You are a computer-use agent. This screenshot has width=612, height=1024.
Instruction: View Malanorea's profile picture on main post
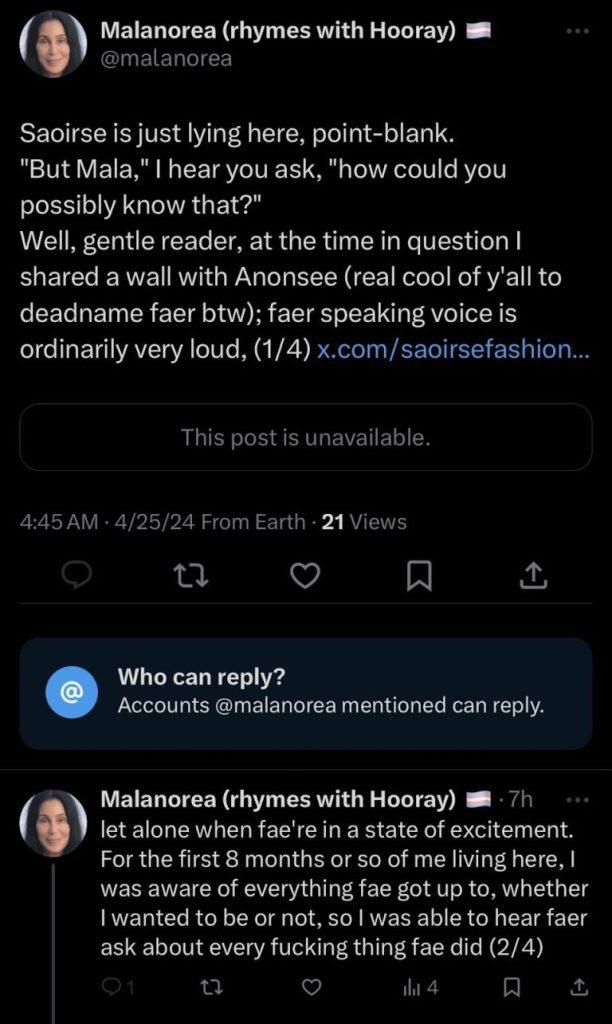[53, 45]
